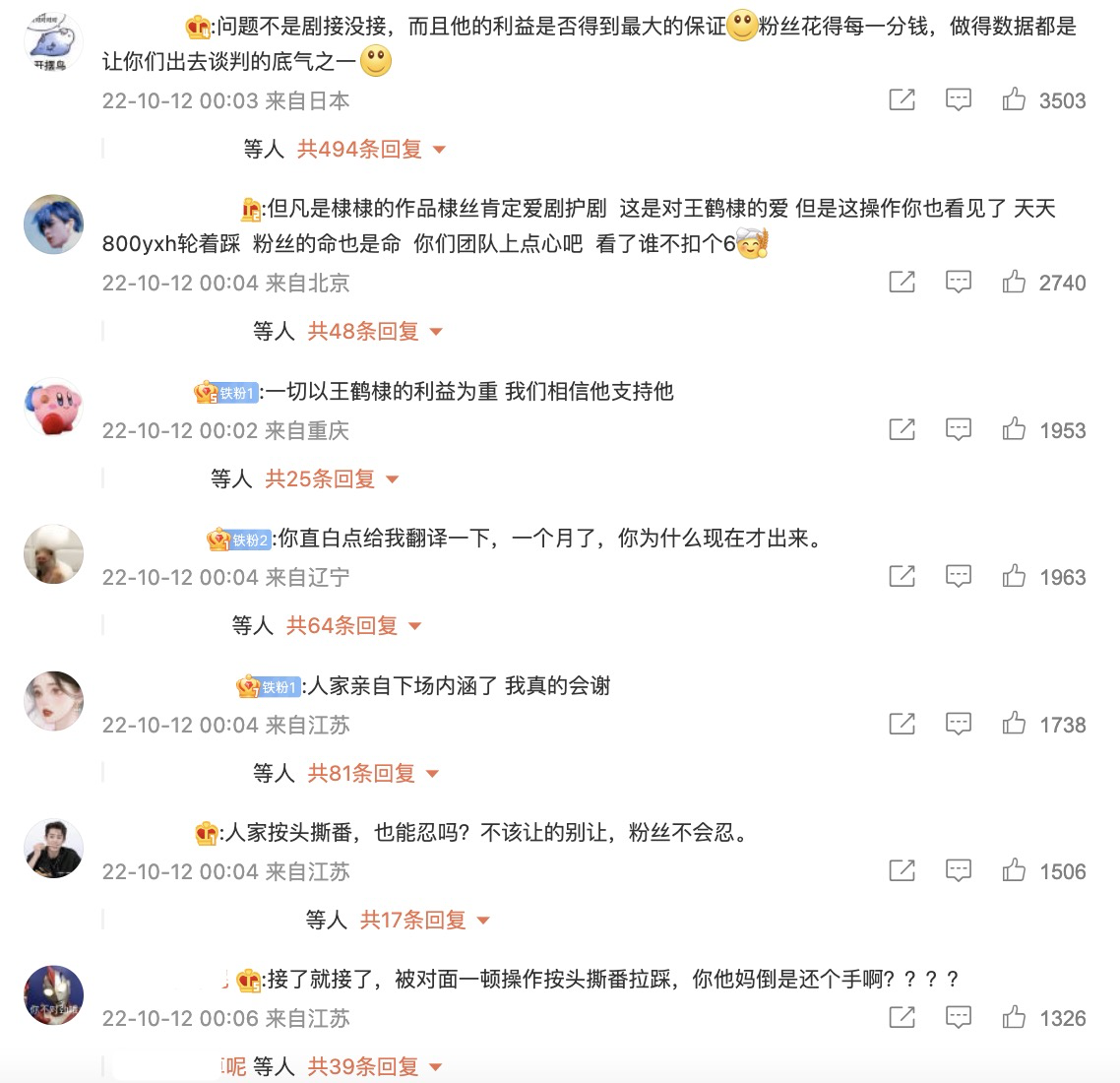
Task: Reply to the comment with 1738 likes
Action: 958,725
